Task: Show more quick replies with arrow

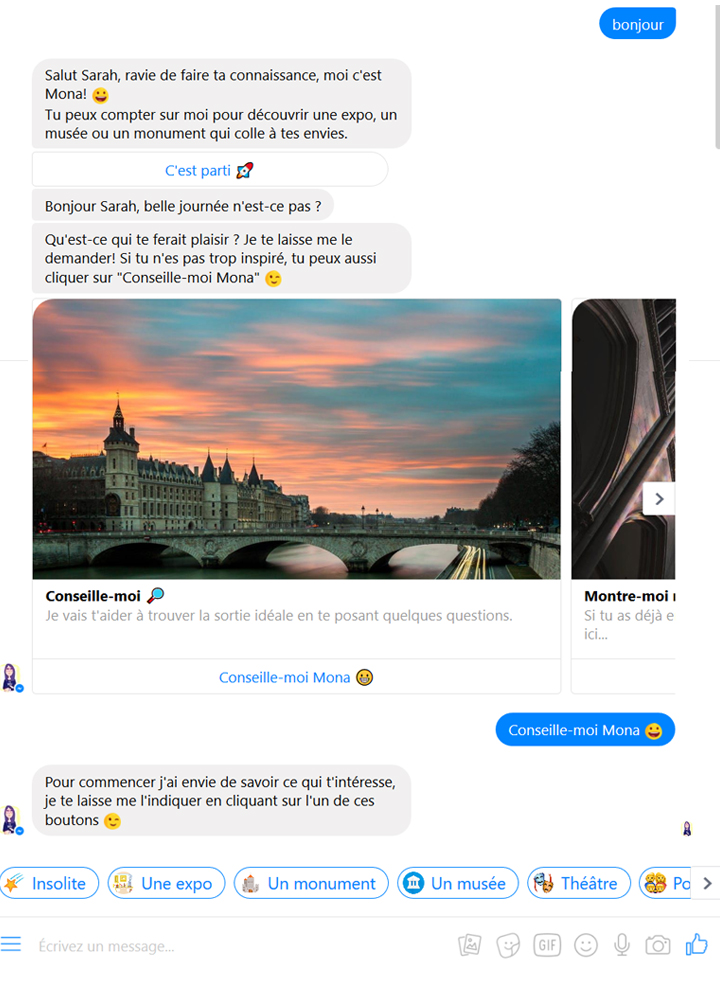Action: 707,883
